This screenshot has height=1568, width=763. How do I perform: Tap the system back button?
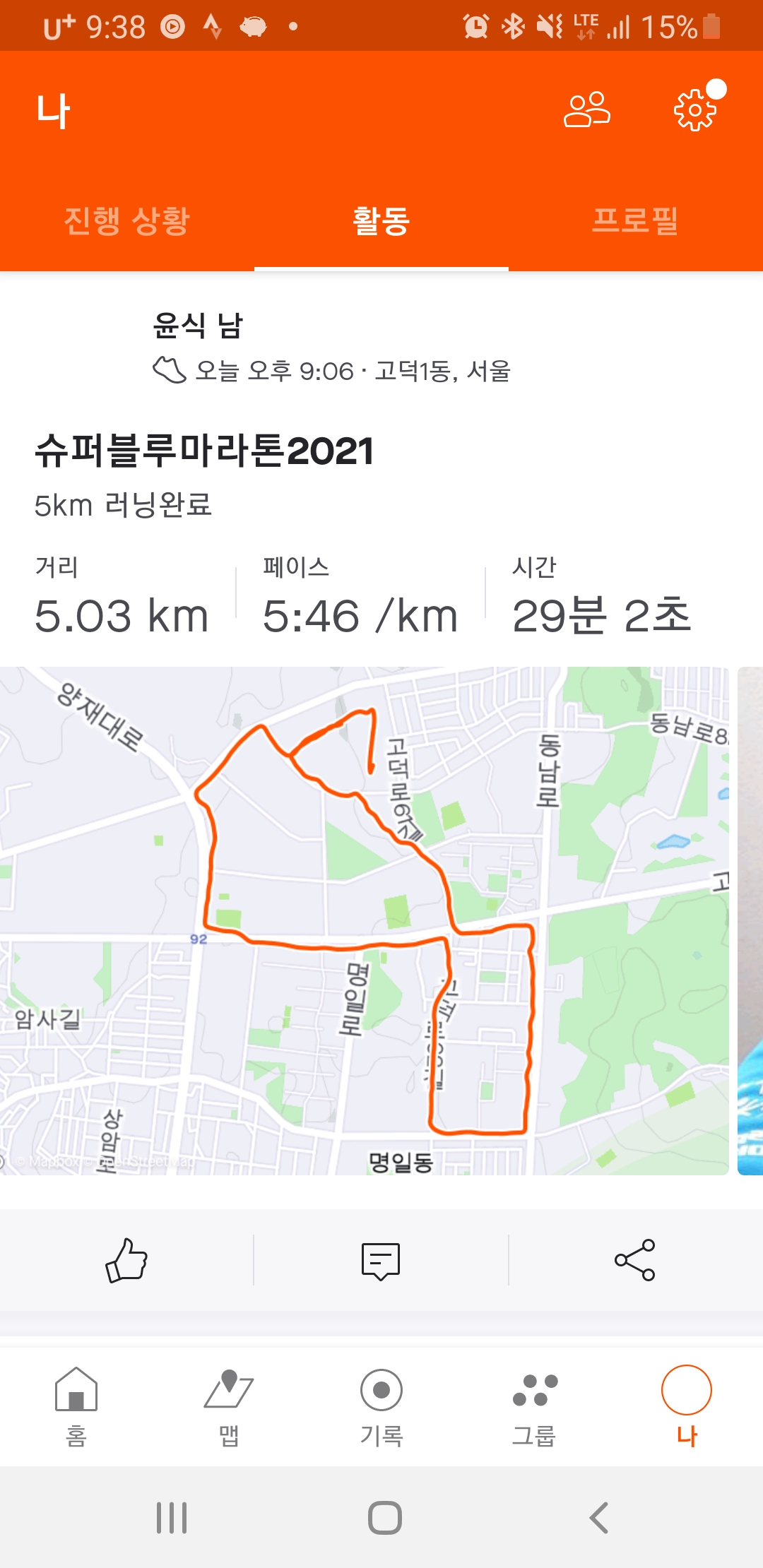click(x=598, y=1517)
